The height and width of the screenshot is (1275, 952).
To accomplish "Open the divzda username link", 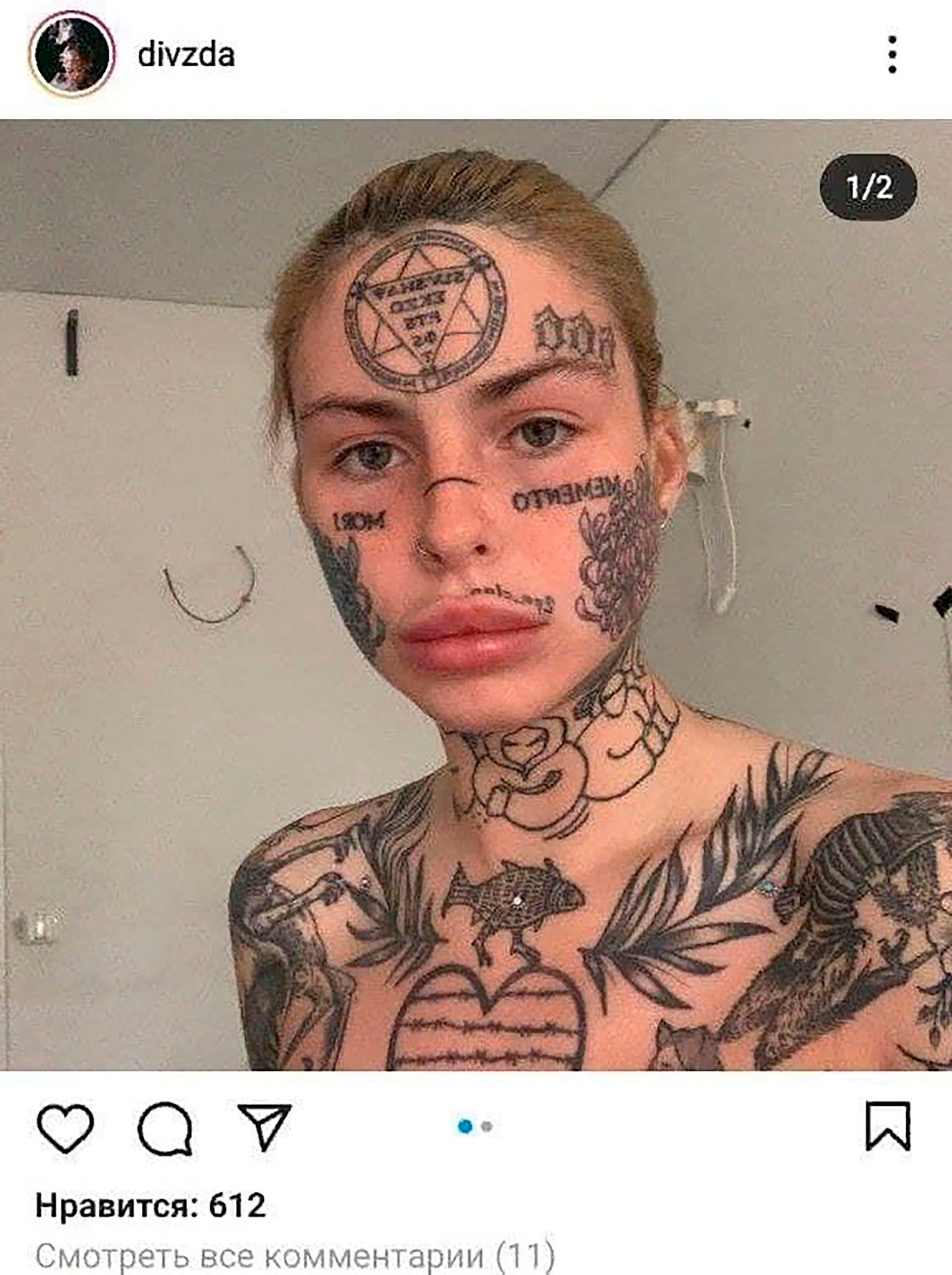I will pyautogui.click(x=186, y=55).
